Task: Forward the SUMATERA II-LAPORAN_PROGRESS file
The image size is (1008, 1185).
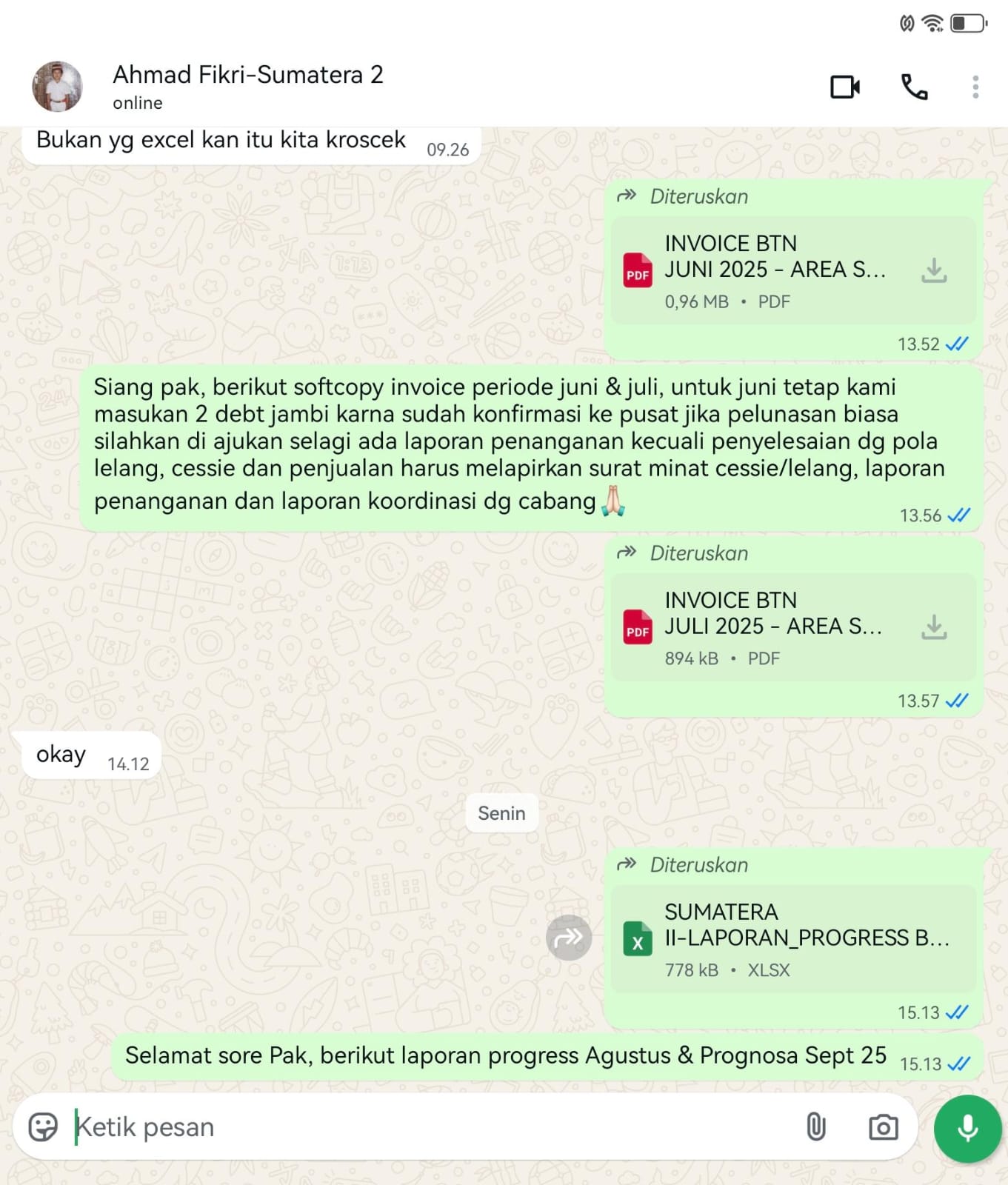Action: tap(568, 938)
